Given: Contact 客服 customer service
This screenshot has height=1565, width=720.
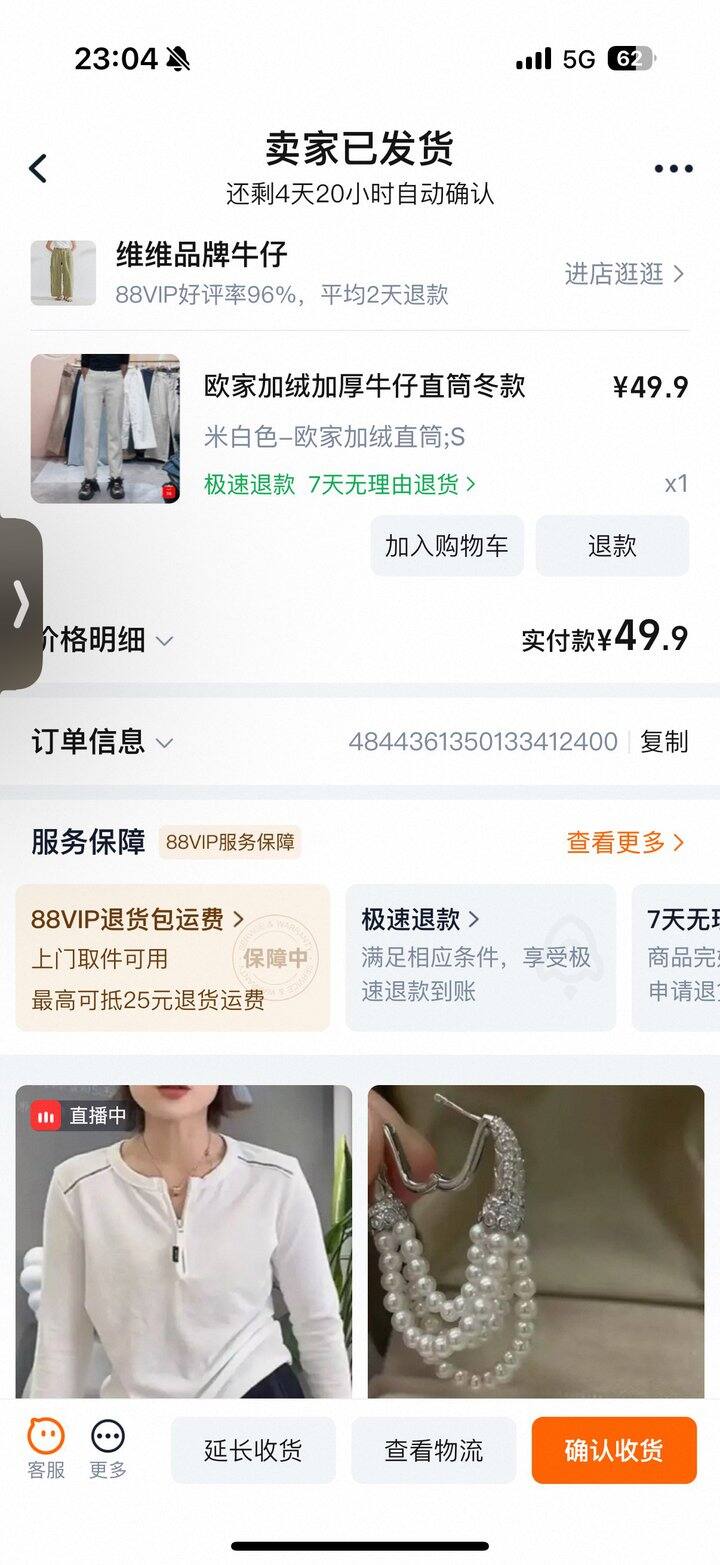Looking at the screenshot, I should tap(46, 1450).
